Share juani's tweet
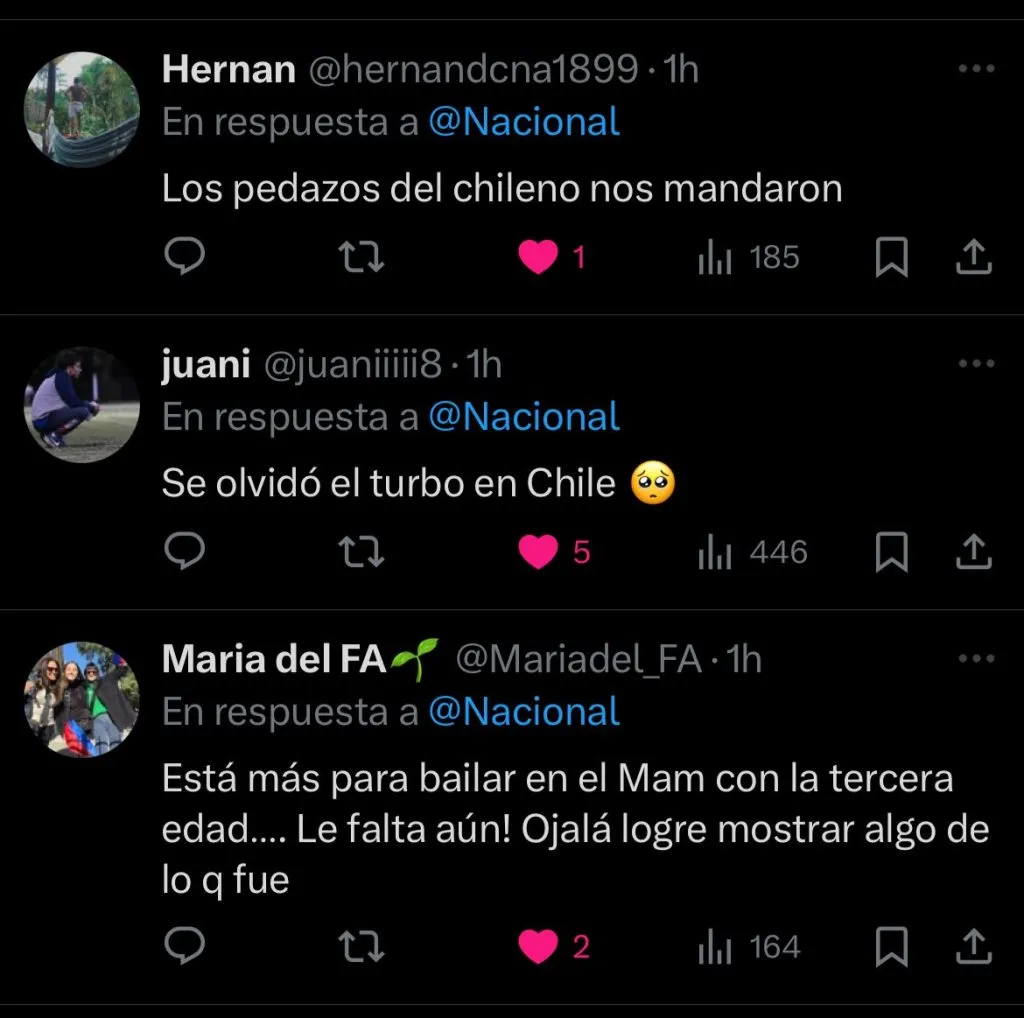 point(972,552)
